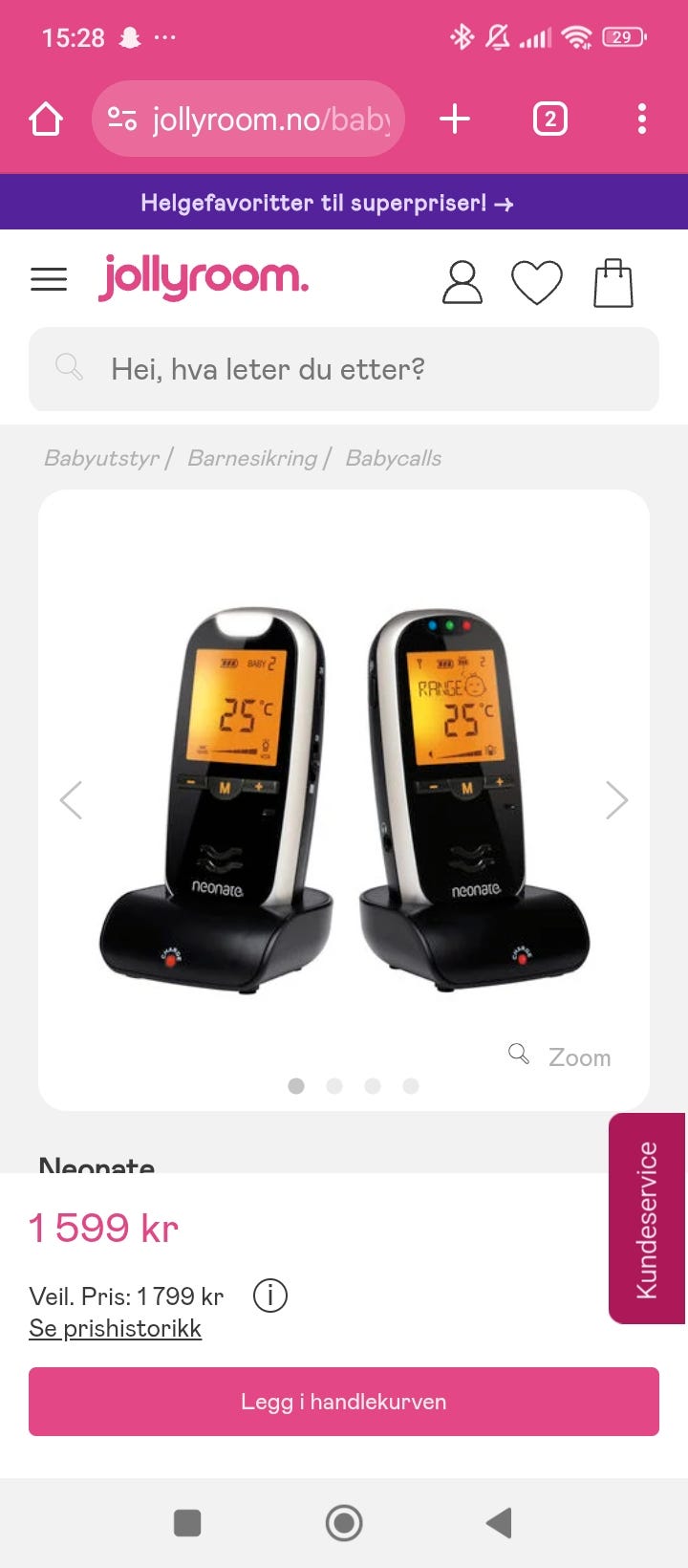Select the fourth carousel dot
This screenshot has height=1568, width=688.
click(411, 1086)
